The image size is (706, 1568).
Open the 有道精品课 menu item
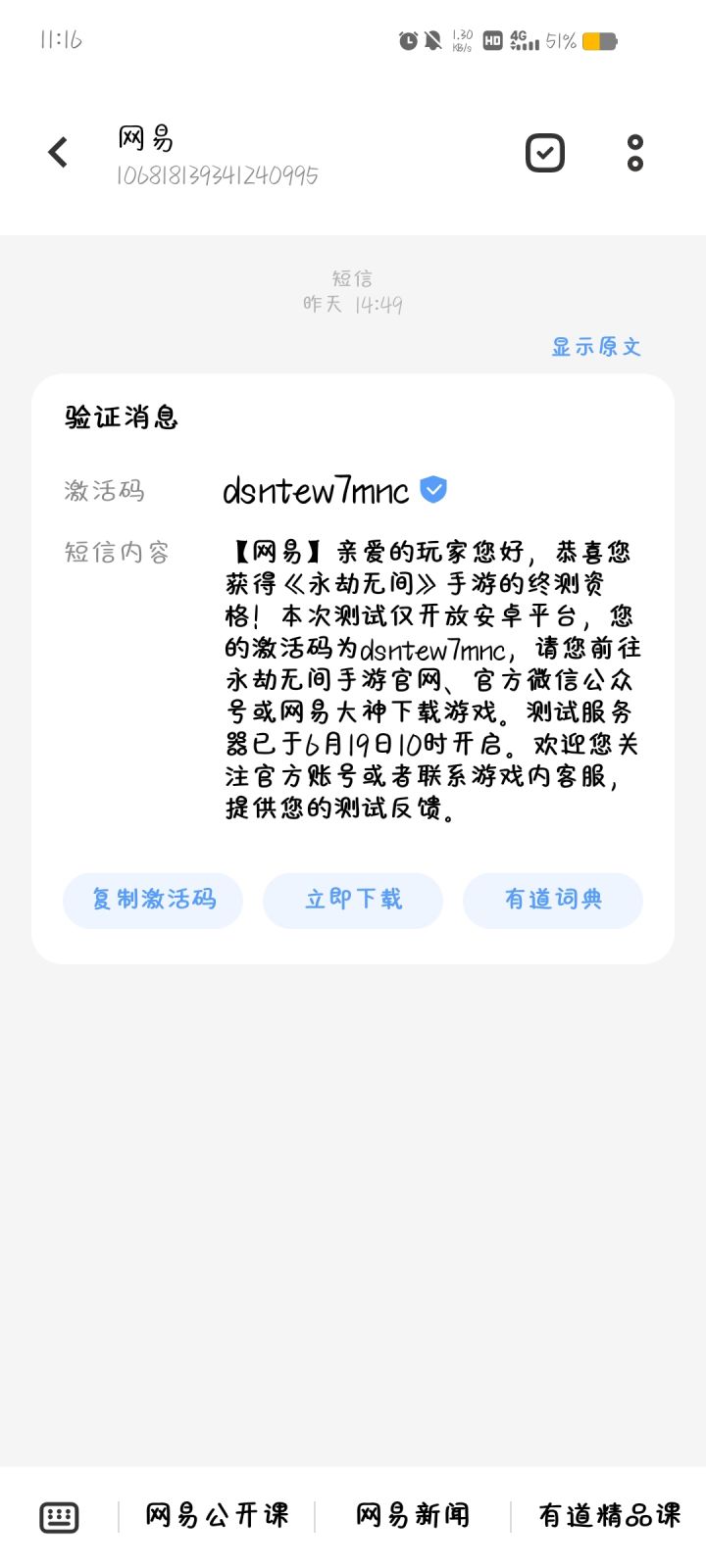[609, 1516]
